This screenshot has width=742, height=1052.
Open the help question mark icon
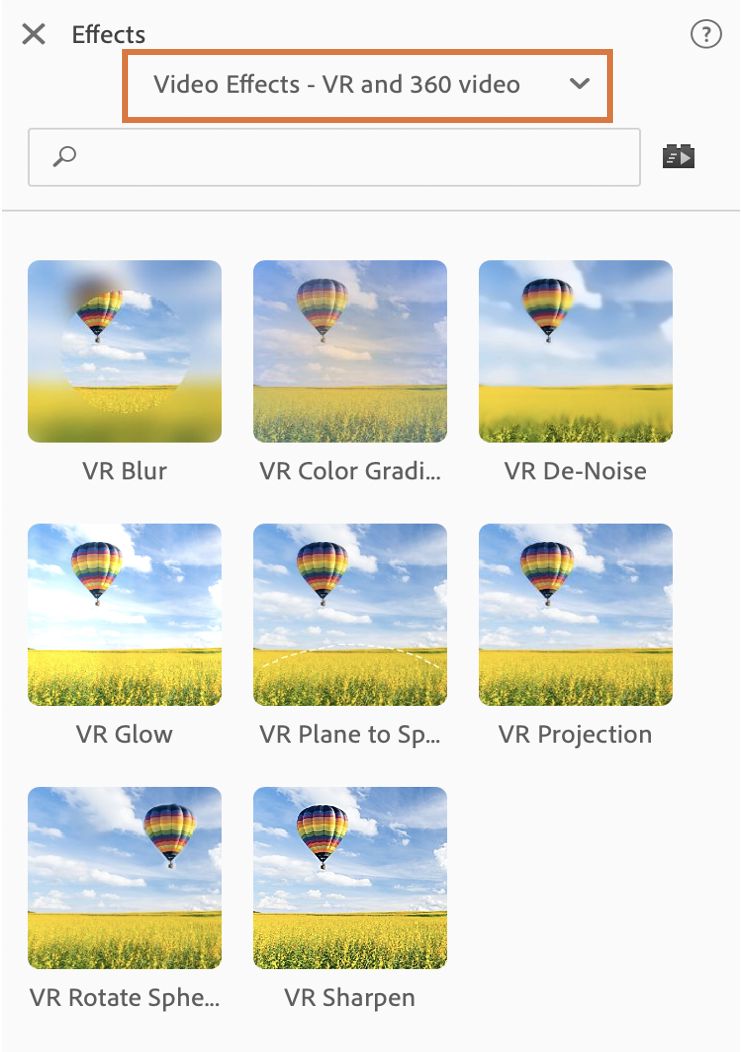coord(706,35)
